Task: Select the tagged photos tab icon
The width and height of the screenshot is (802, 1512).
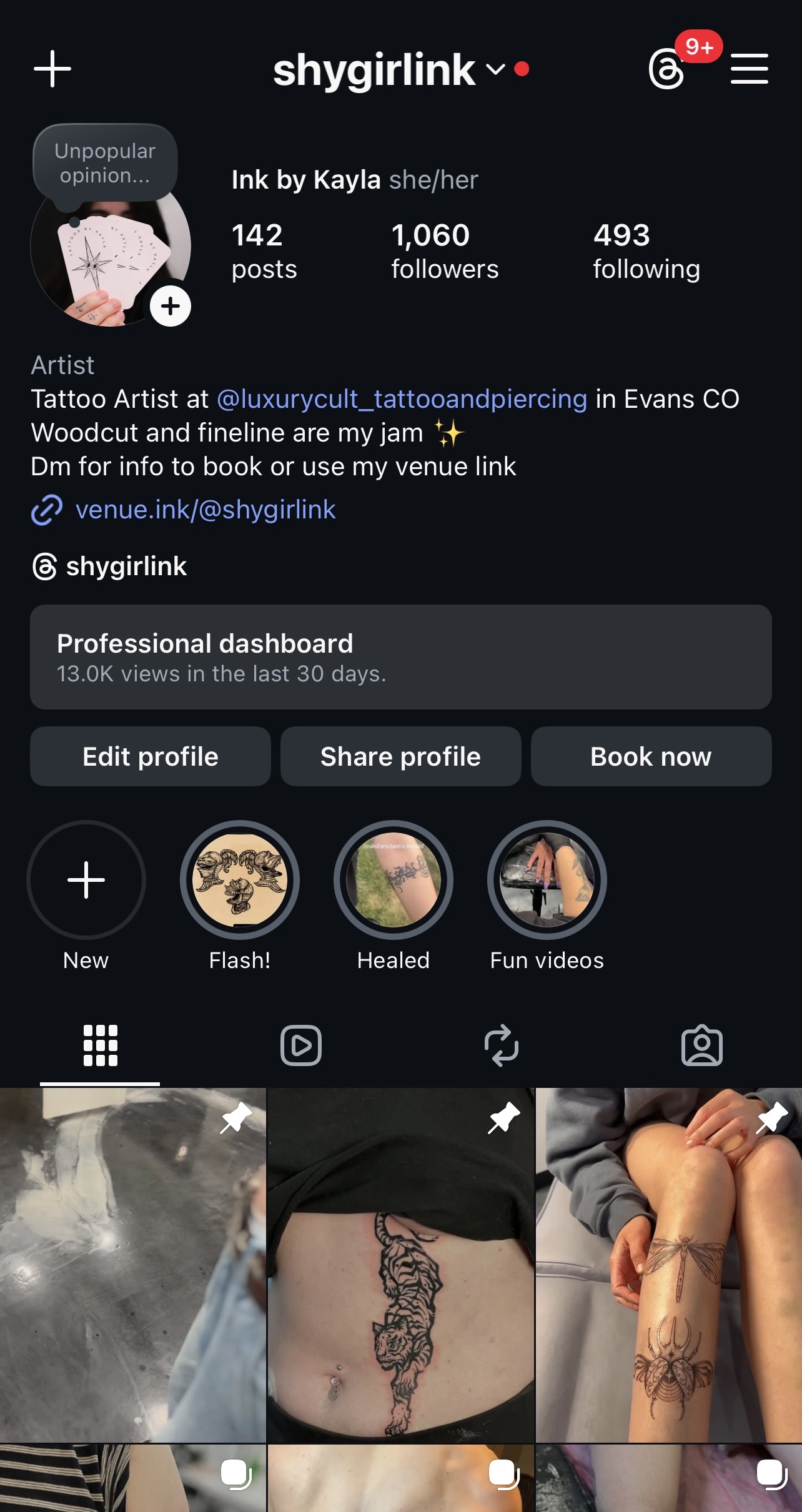Action: [702, 1047]
